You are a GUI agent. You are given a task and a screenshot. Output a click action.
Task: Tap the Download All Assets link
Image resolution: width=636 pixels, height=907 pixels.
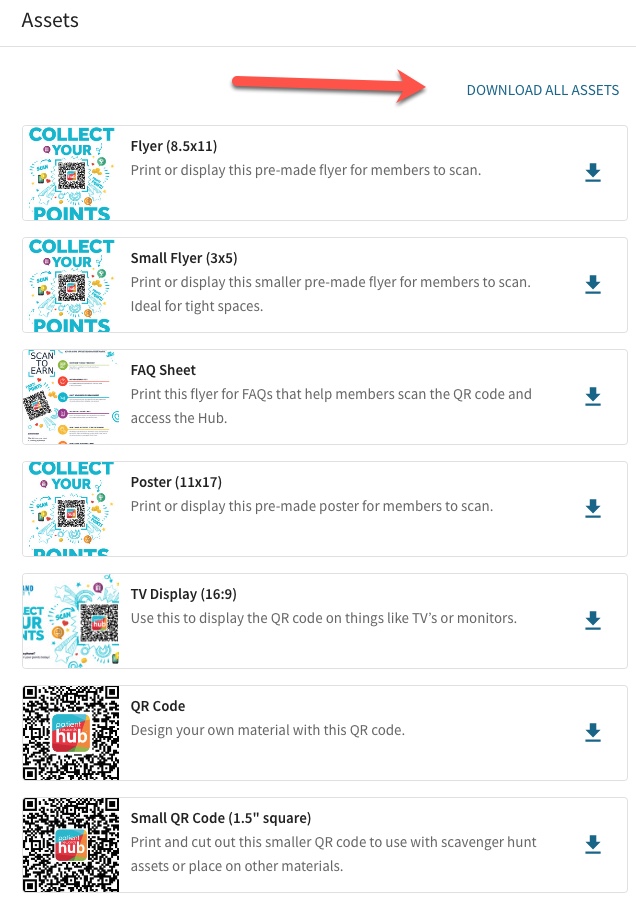[x=542, y=90]
